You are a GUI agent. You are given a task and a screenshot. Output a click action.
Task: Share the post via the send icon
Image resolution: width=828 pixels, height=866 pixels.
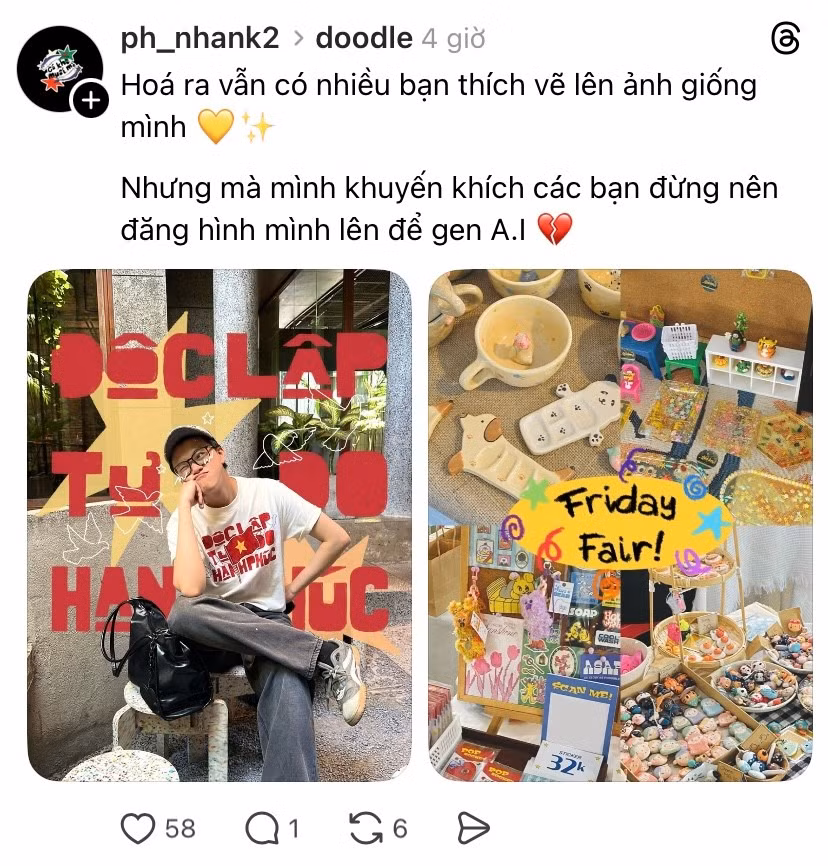(x=472, y=828)
